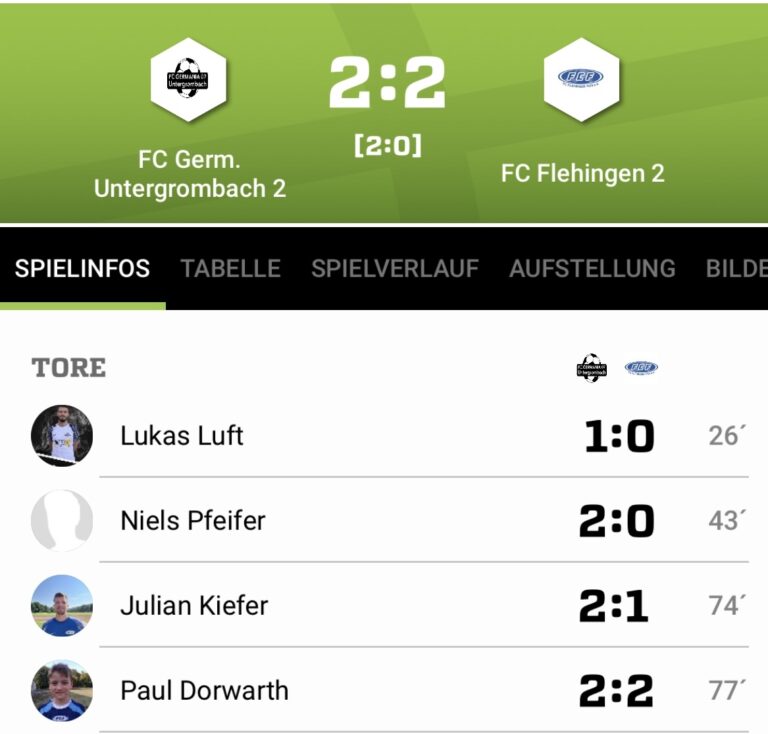Open Lukas Luft's player profile

(181, 436)
